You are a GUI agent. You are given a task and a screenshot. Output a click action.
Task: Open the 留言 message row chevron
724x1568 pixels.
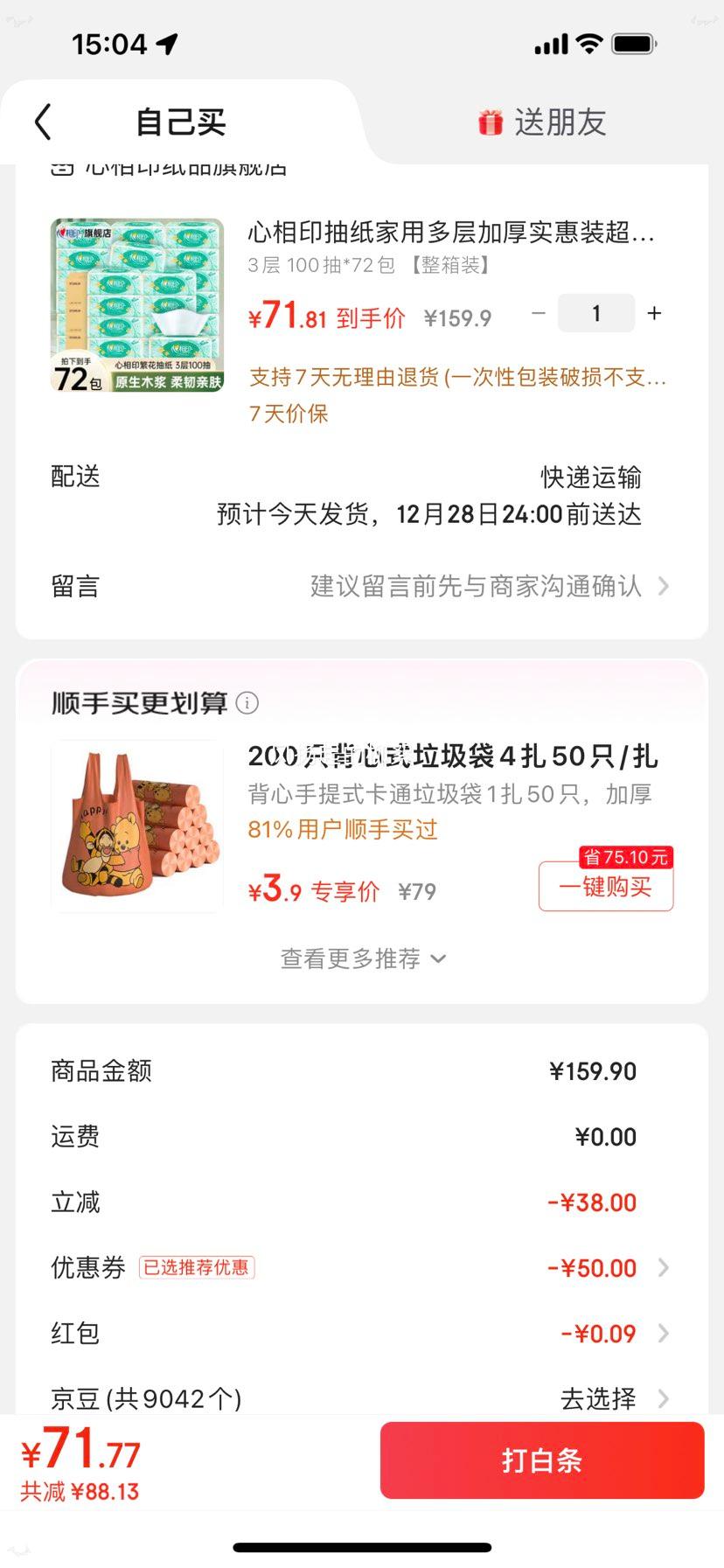point(664,586)
